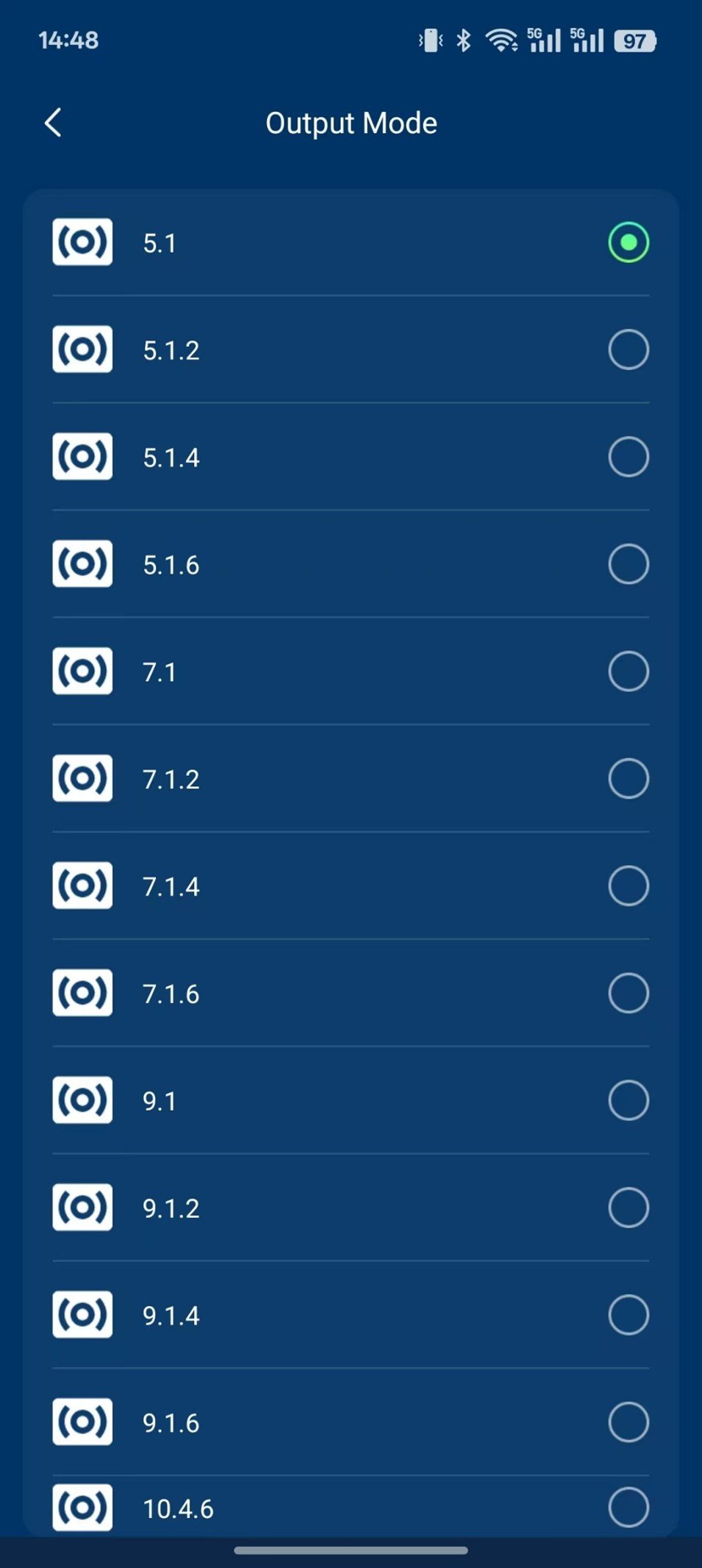
Task: Select the 9.1.6 radio button
Action: pos(628,1422)
